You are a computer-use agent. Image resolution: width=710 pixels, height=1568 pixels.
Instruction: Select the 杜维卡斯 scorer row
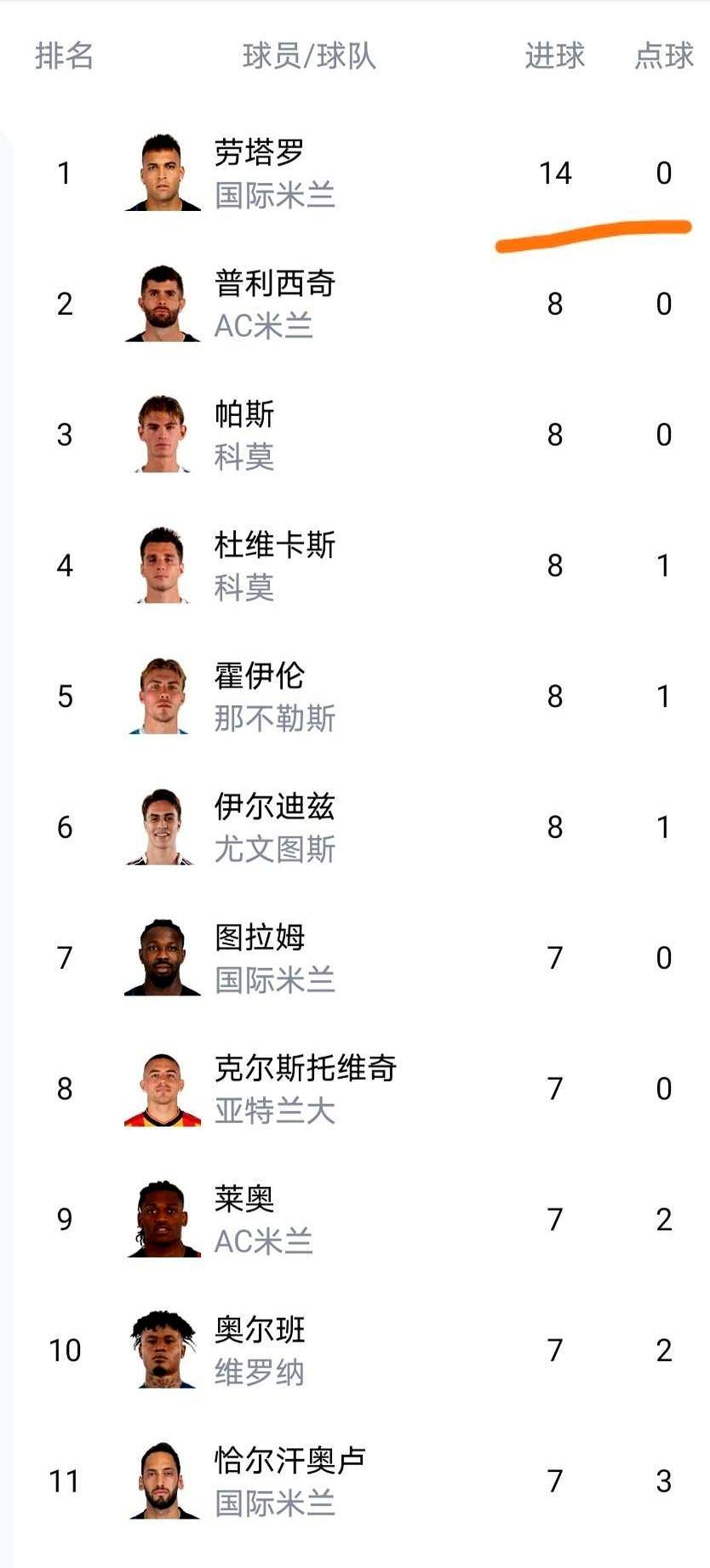(x=274, y=566)
